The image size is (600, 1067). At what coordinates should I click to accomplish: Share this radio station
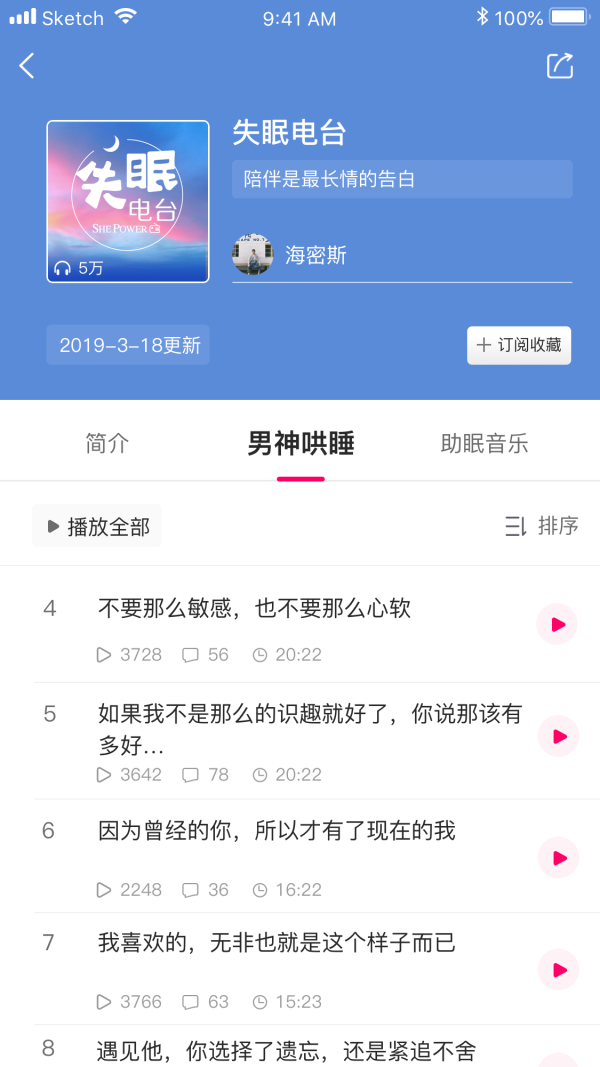(x=560, y=66)
